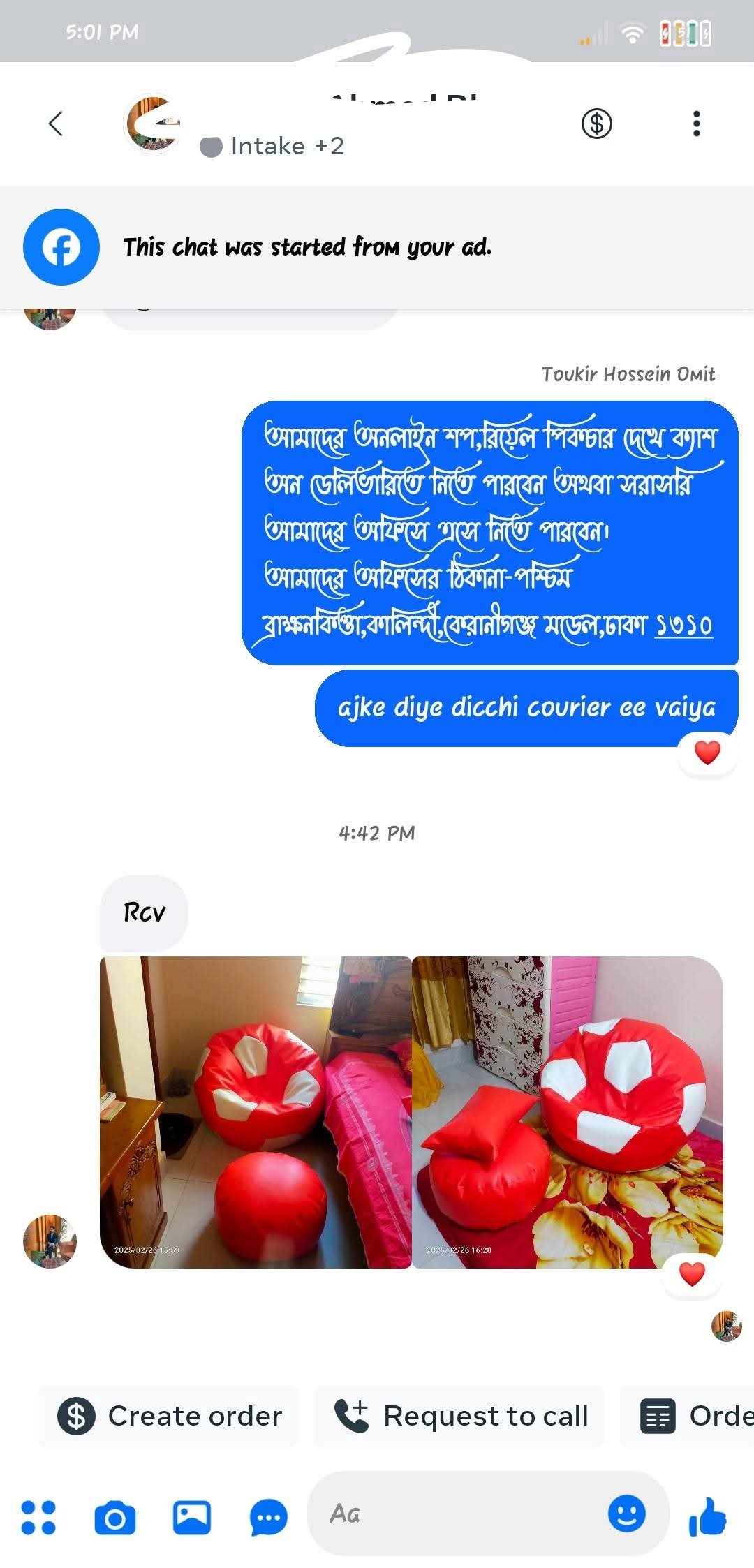
Task: Open the Intake +2 labels
Action: pyautogui.click(x=273, y=147)
